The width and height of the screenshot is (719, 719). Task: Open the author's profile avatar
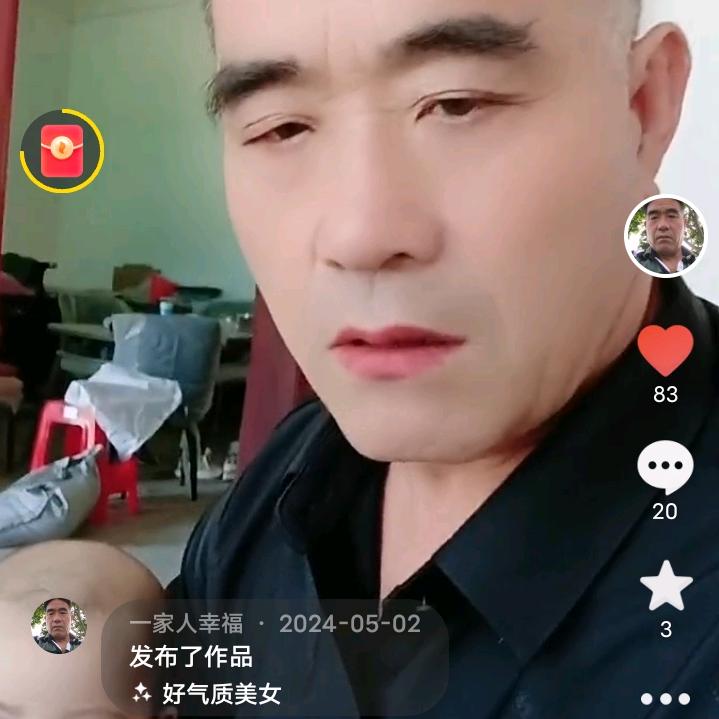(665, 236)
